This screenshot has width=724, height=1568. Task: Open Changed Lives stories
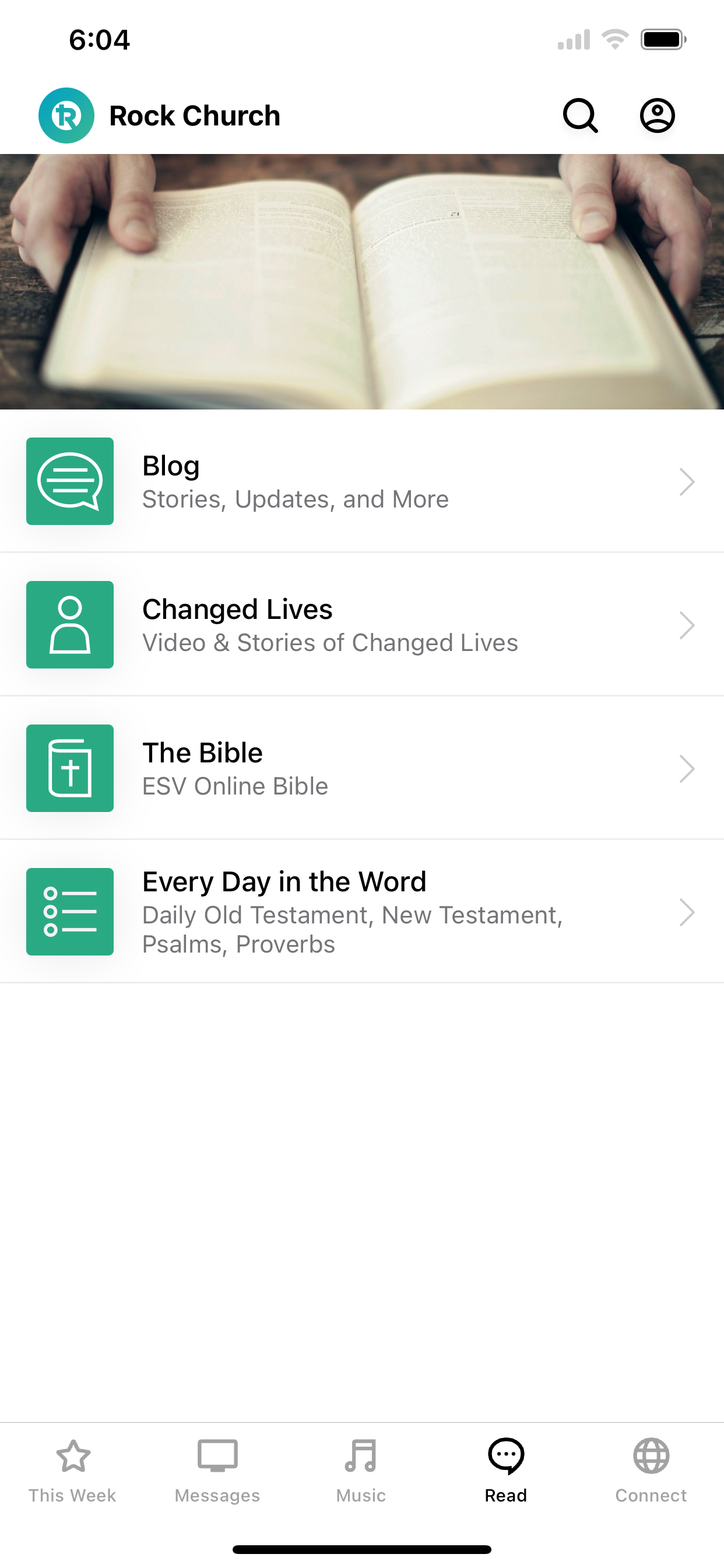coord(362,625)
